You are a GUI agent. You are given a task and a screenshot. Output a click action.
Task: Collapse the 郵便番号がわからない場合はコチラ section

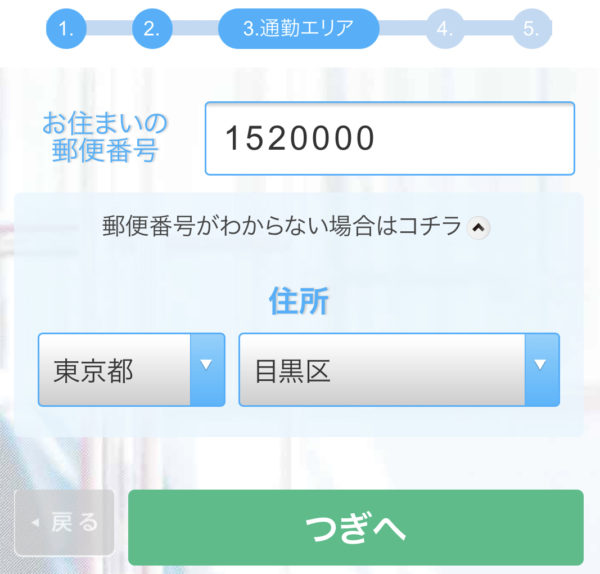click(x=479, y=227)
